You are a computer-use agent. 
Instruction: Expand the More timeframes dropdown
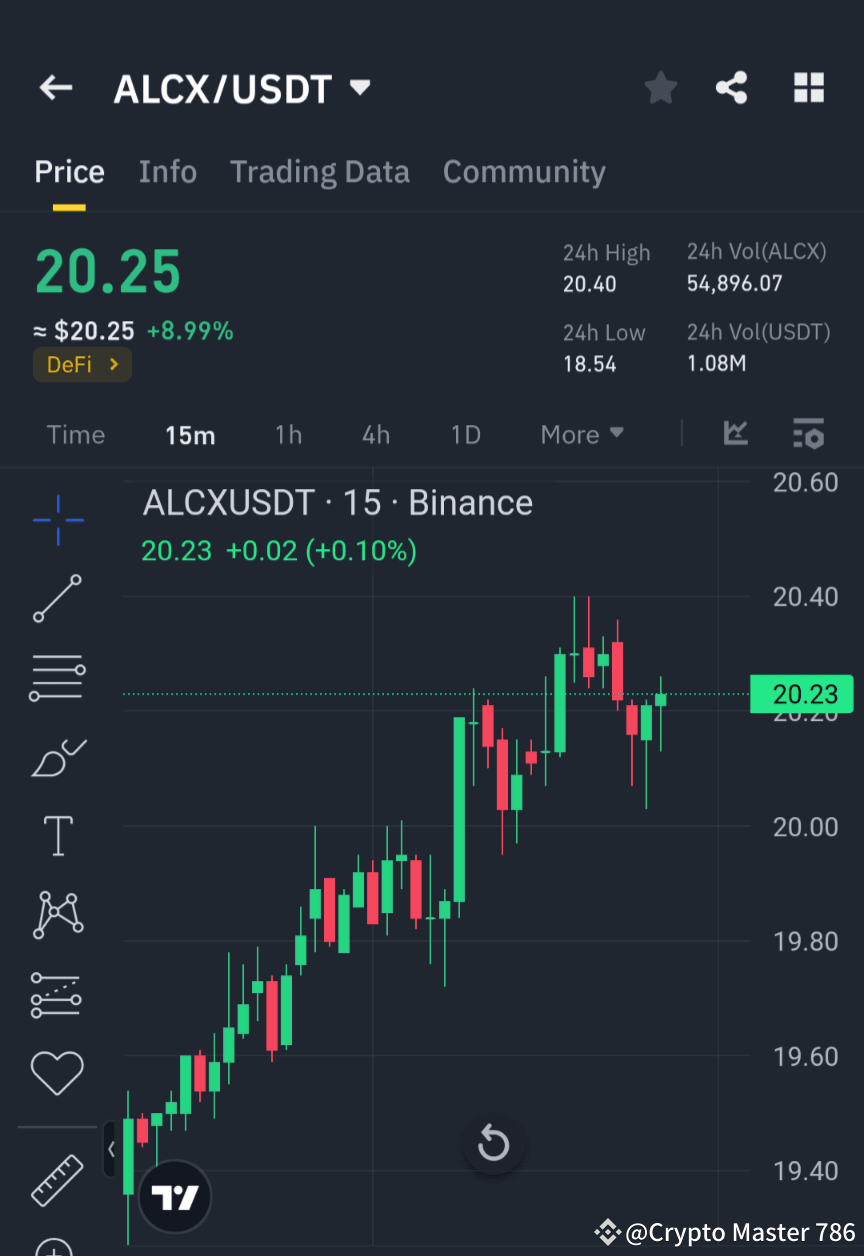coord(581,434)
